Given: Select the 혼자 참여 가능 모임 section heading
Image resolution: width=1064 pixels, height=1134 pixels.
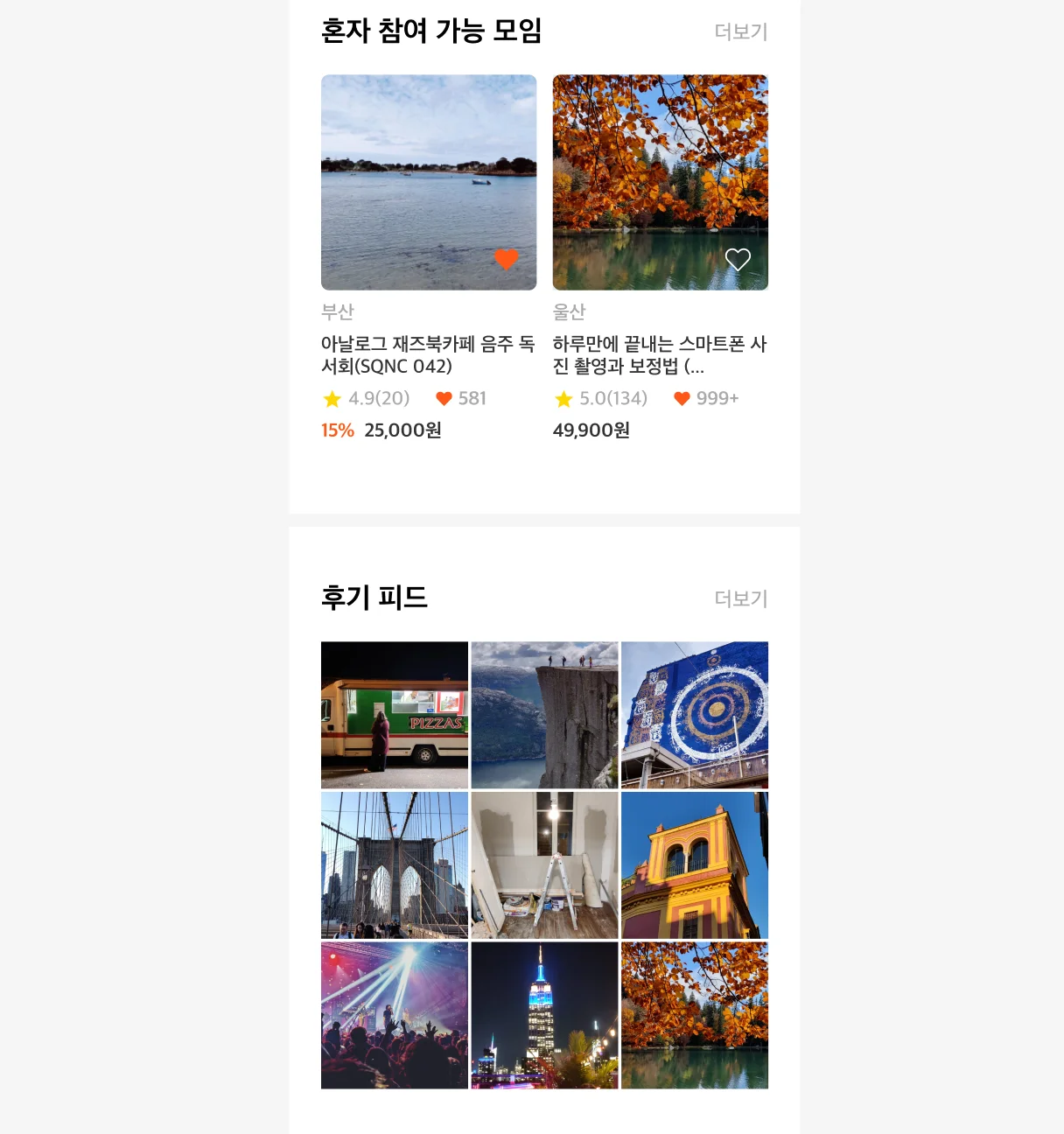Looking at the screenshot, I should tap(432, 31).
